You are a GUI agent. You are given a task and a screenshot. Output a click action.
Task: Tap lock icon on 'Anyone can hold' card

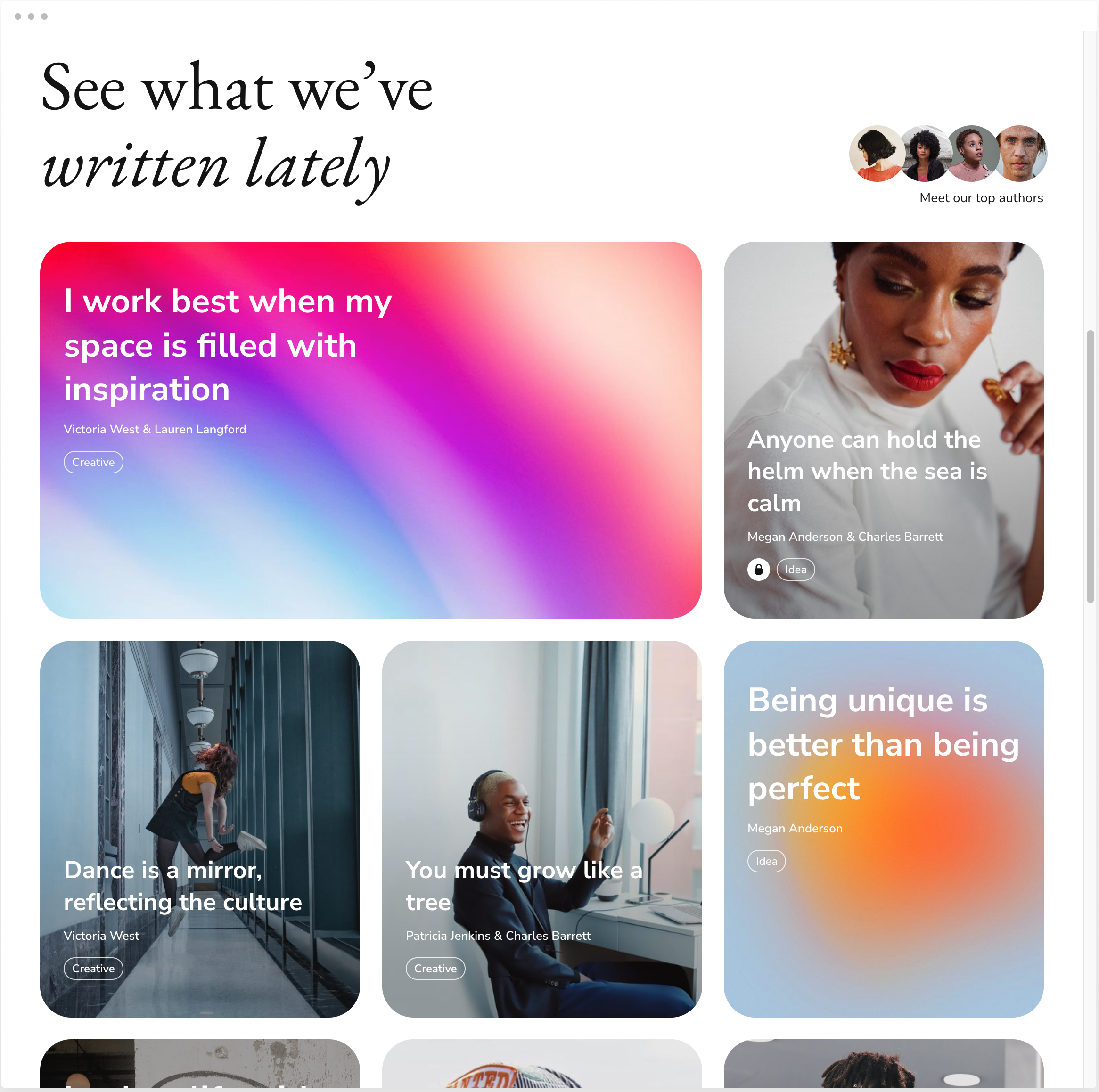tap(758, 570)
